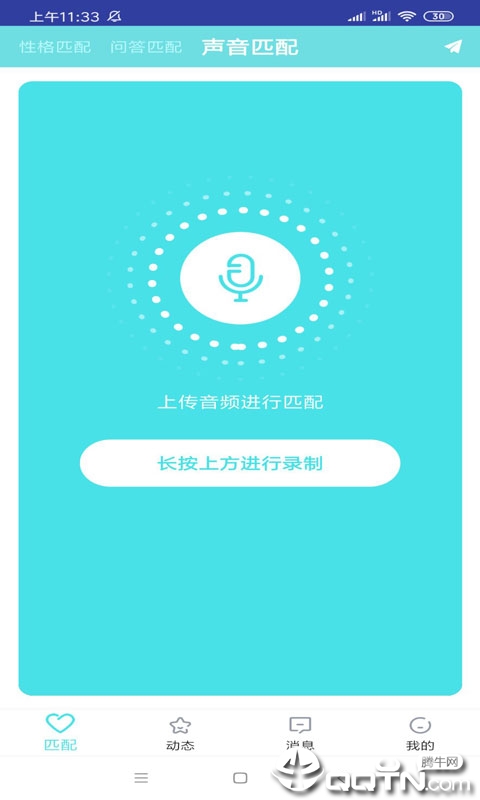Select the 声音匹配 tab
This screenshot has height=800, width=480.
[250, 47]
